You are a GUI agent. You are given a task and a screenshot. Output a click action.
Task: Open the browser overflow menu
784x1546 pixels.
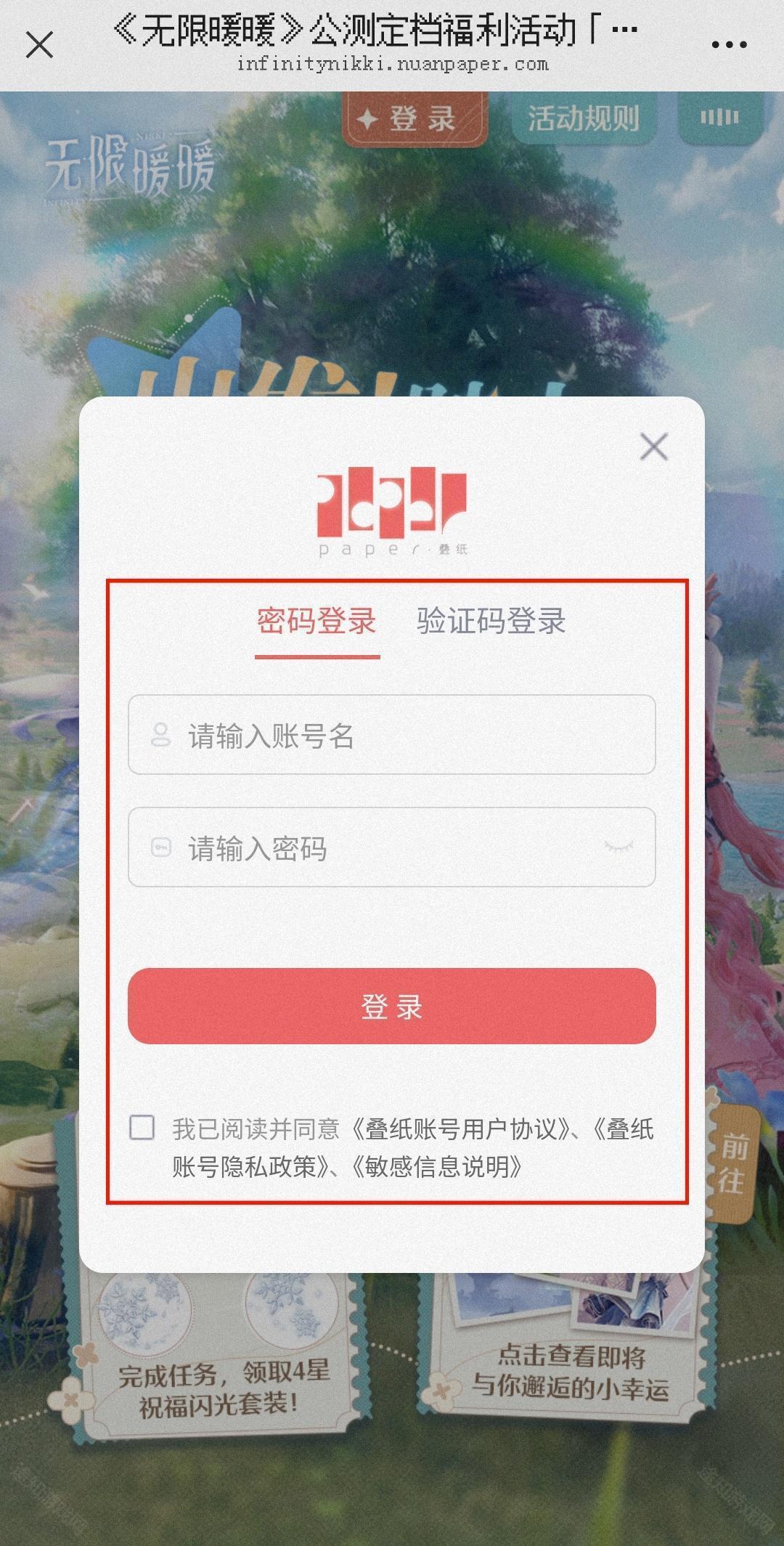click(x=729, y=45)
